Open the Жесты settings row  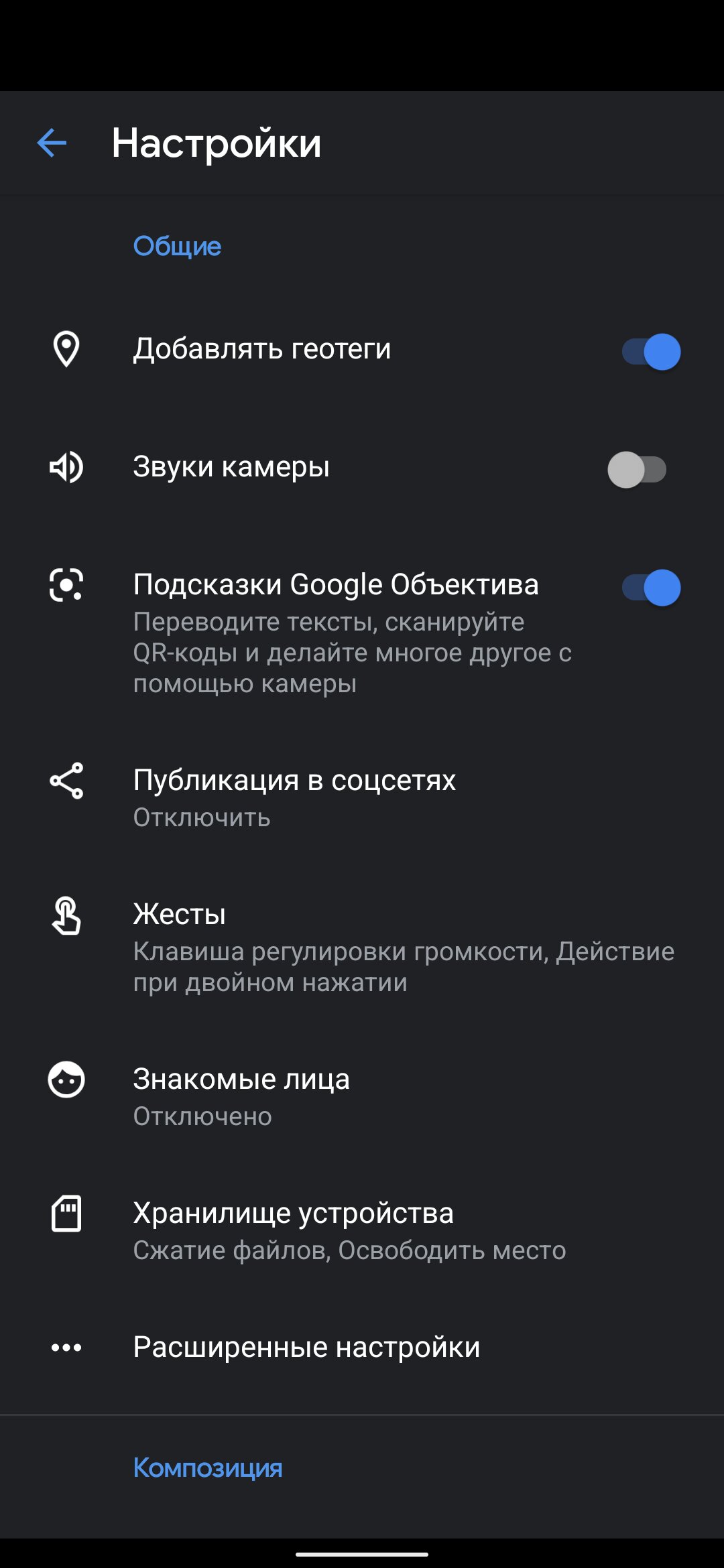(x=362, y=947)
